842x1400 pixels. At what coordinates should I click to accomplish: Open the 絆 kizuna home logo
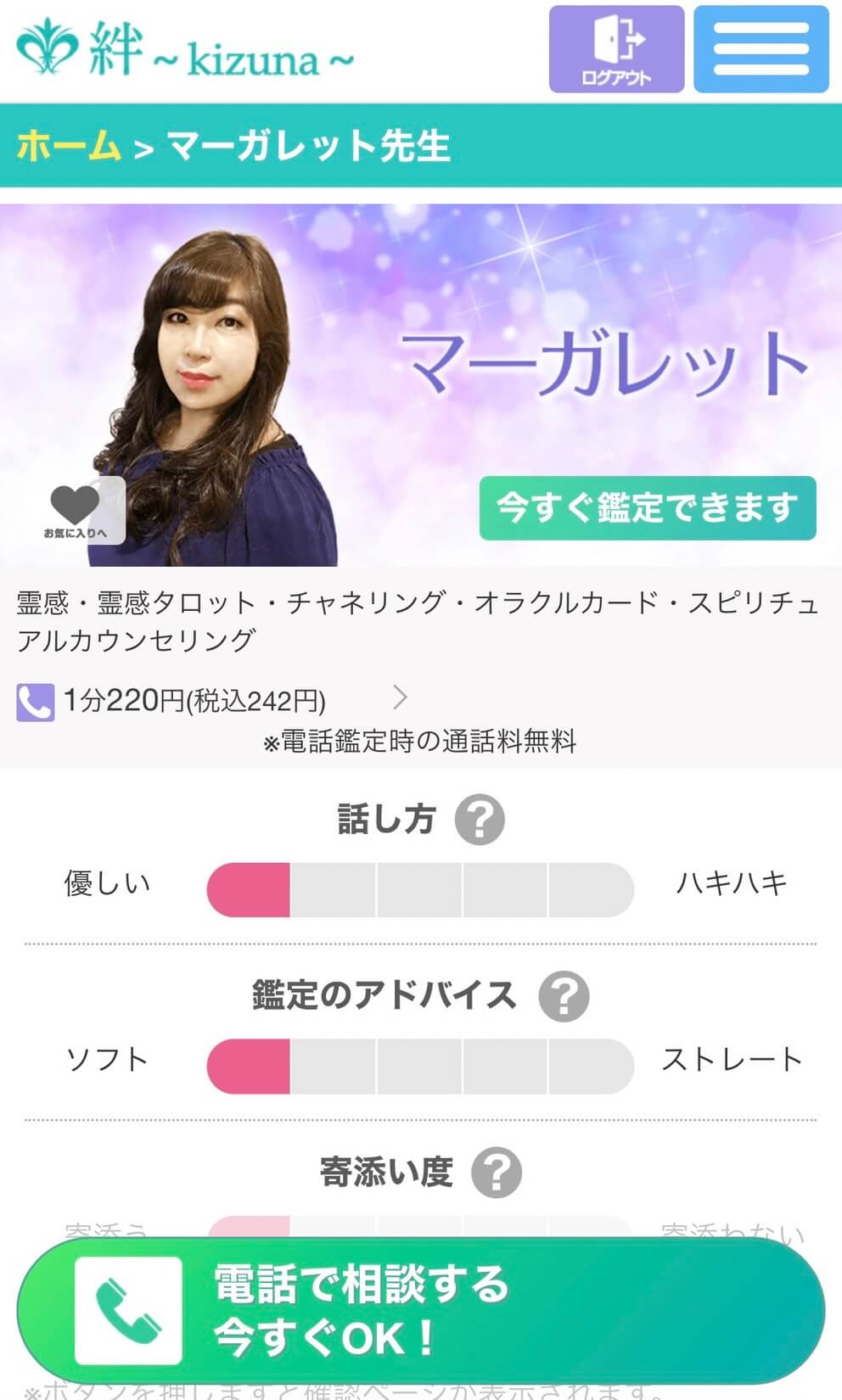[x=185, y=49]
